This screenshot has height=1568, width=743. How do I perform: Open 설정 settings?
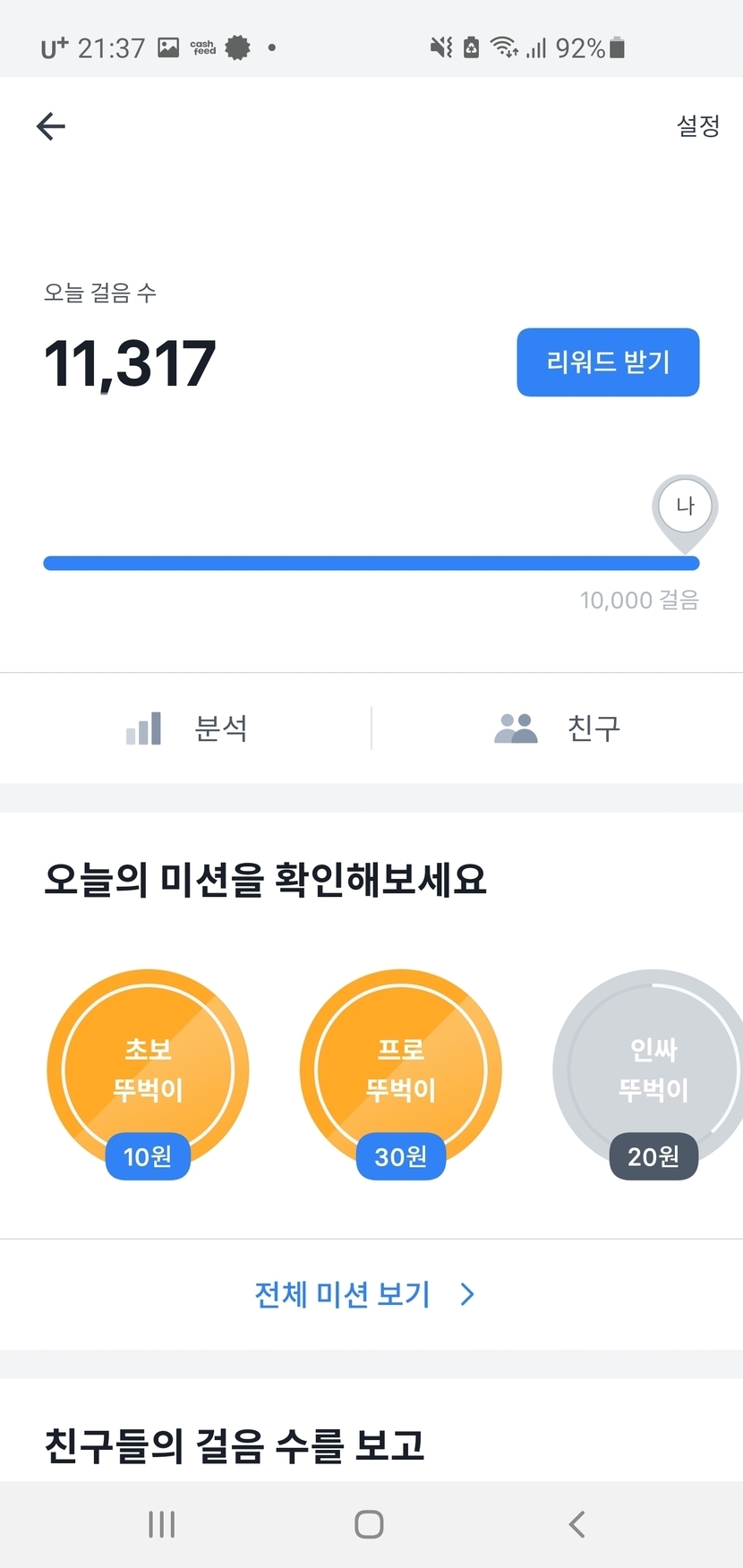click(697, 126)
